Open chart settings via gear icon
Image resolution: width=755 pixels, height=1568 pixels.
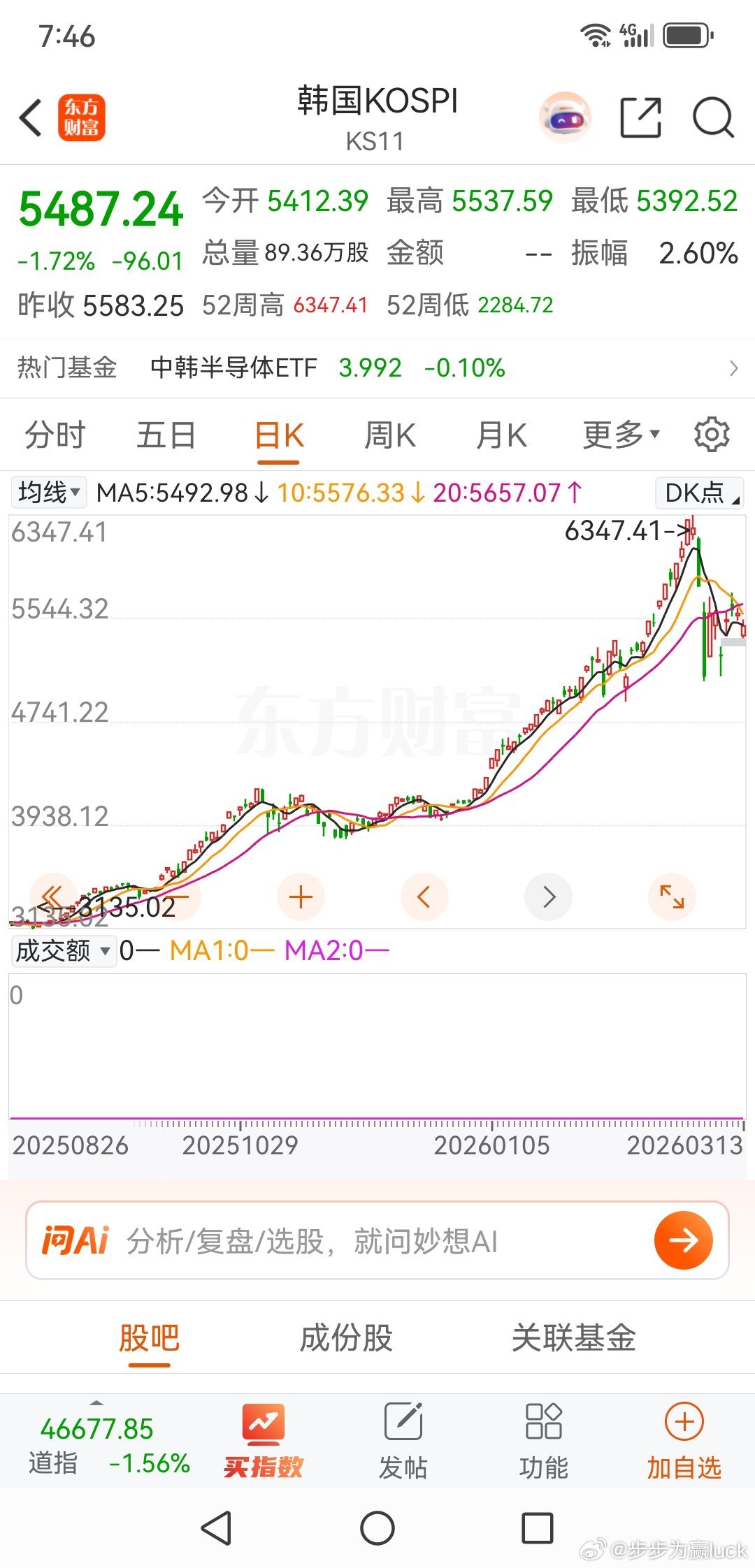coord(712,433)
